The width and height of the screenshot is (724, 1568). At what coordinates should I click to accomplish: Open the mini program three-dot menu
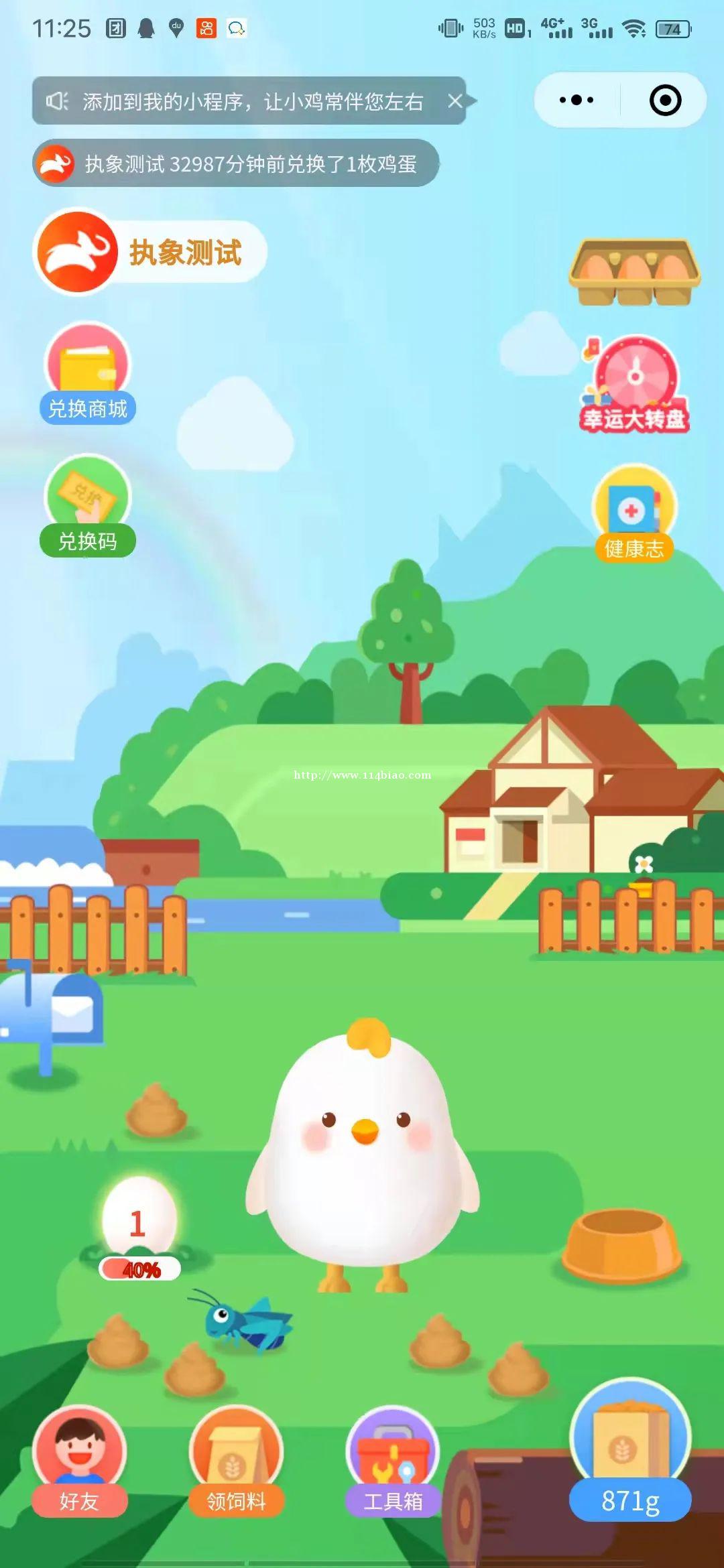pyautogui.click(x=577, y=100)
